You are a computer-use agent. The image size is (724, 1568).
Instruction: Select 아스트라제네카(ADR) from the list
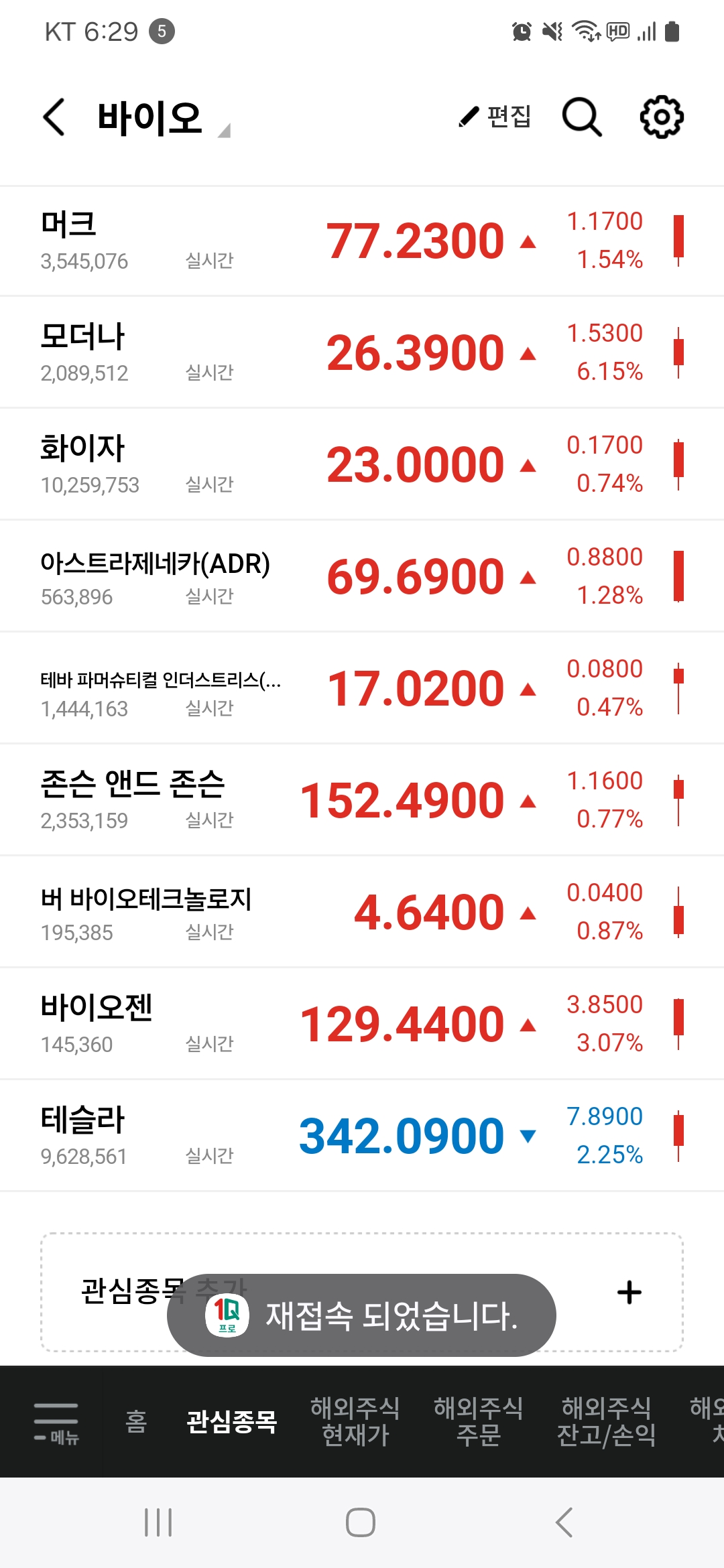point(362,577)
